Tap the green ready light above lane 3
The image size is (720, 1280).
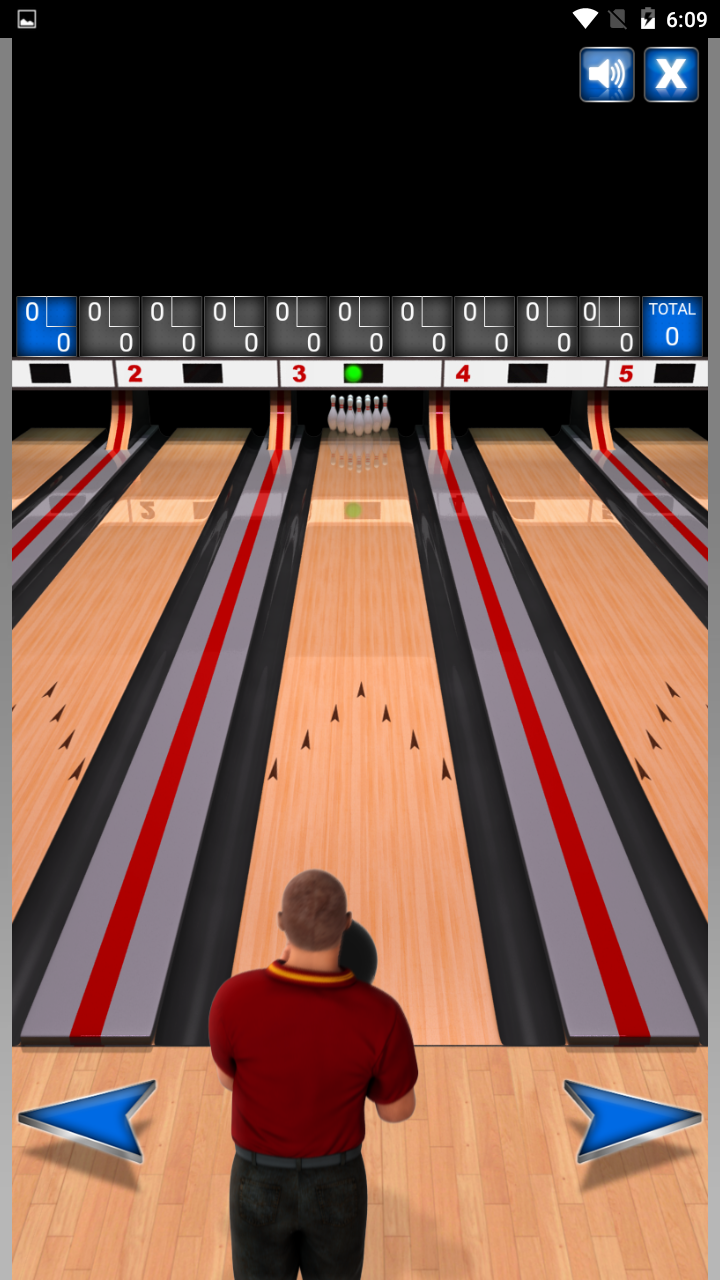354,372
